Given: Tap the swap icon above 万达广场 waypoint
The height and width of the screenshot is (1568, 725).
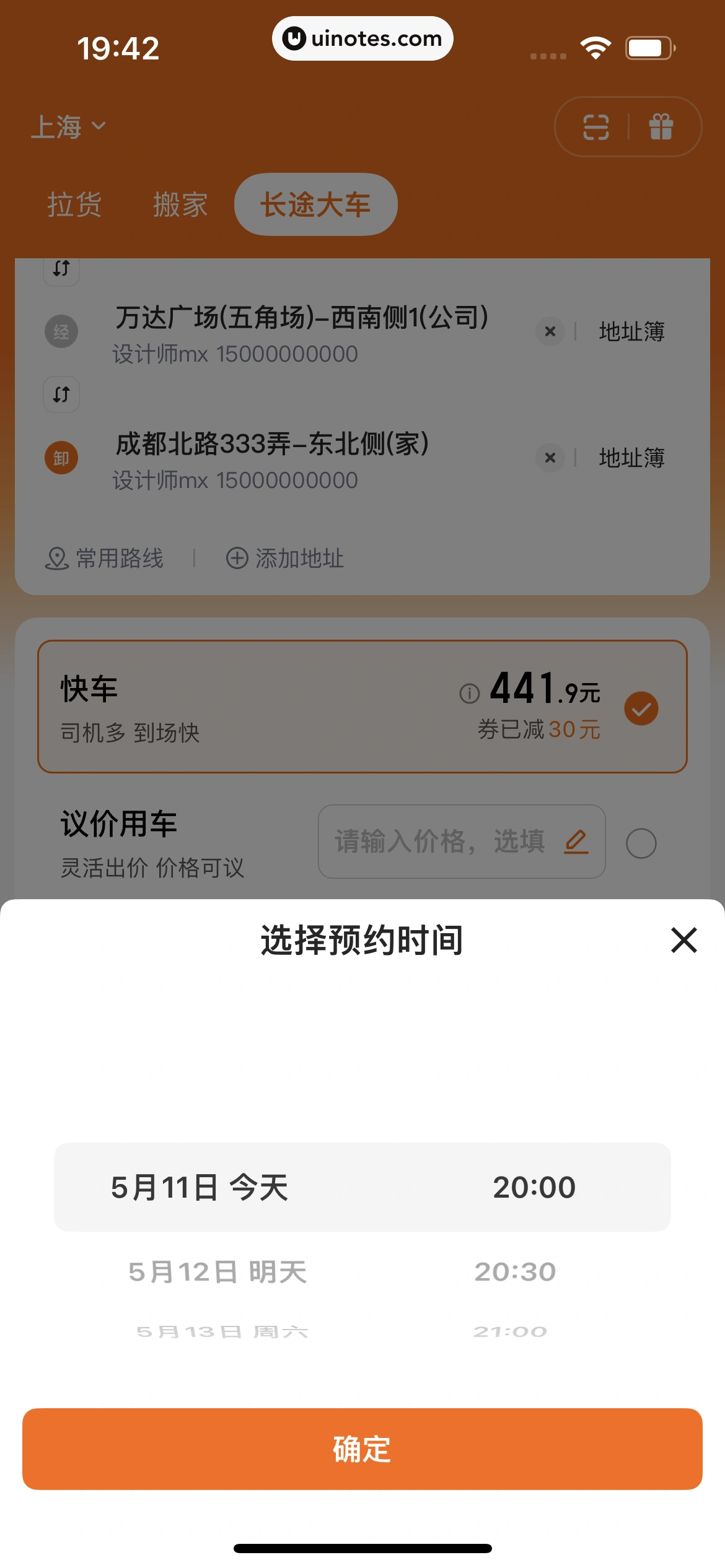Looking at the screenshot, I should (x=61, y=269).
